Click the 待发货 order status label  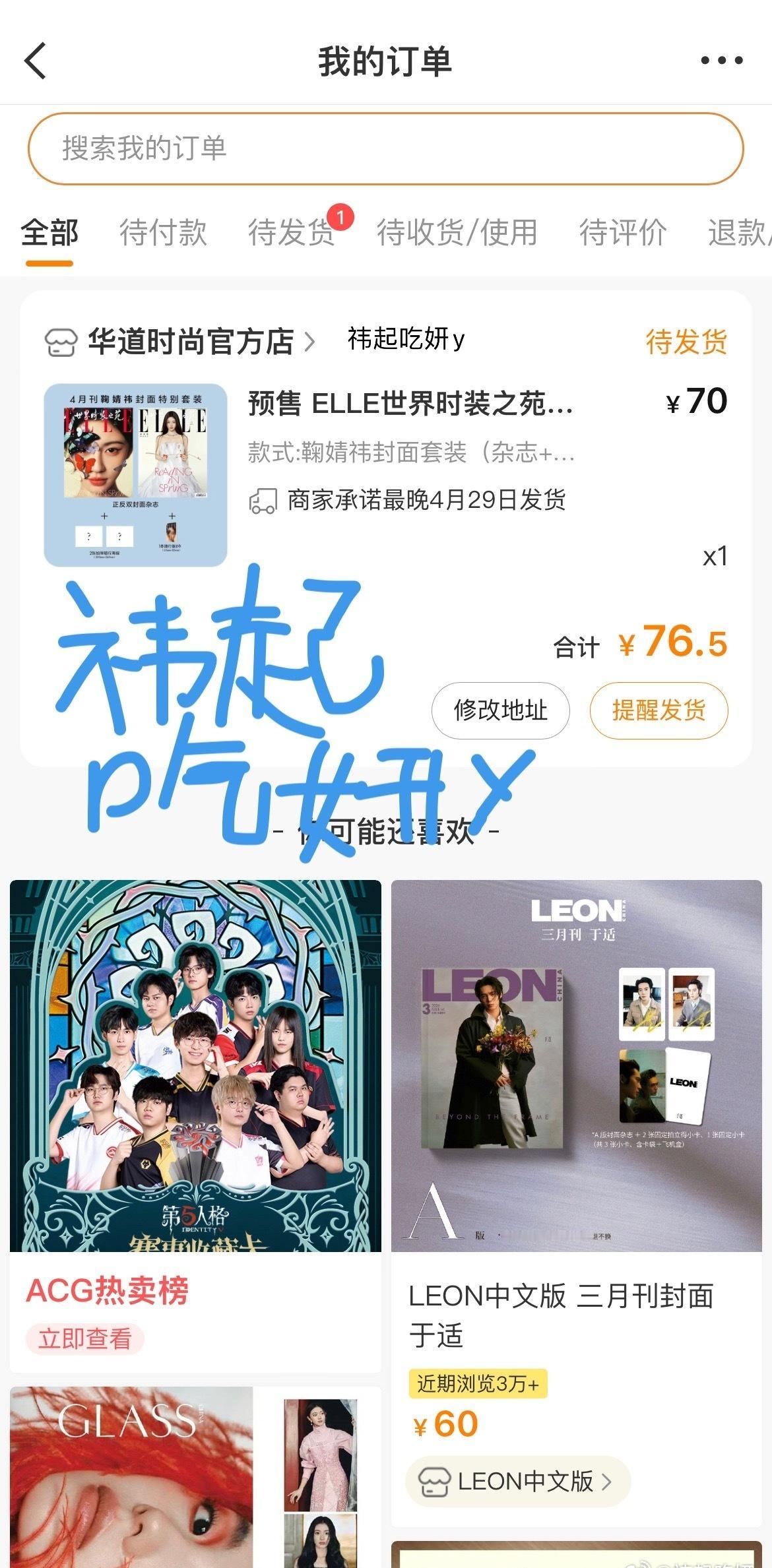684,341
